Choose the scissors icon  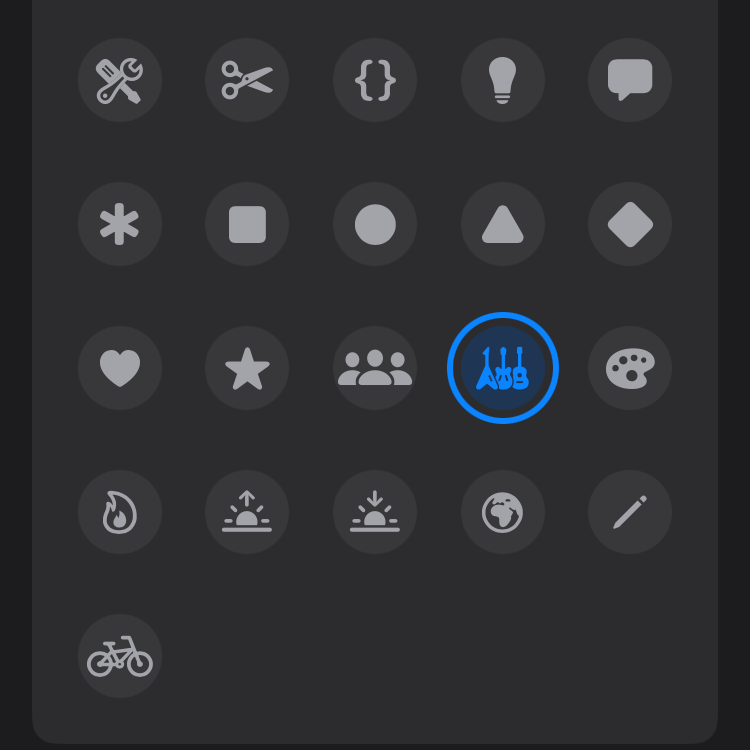[x=247, y=80]
